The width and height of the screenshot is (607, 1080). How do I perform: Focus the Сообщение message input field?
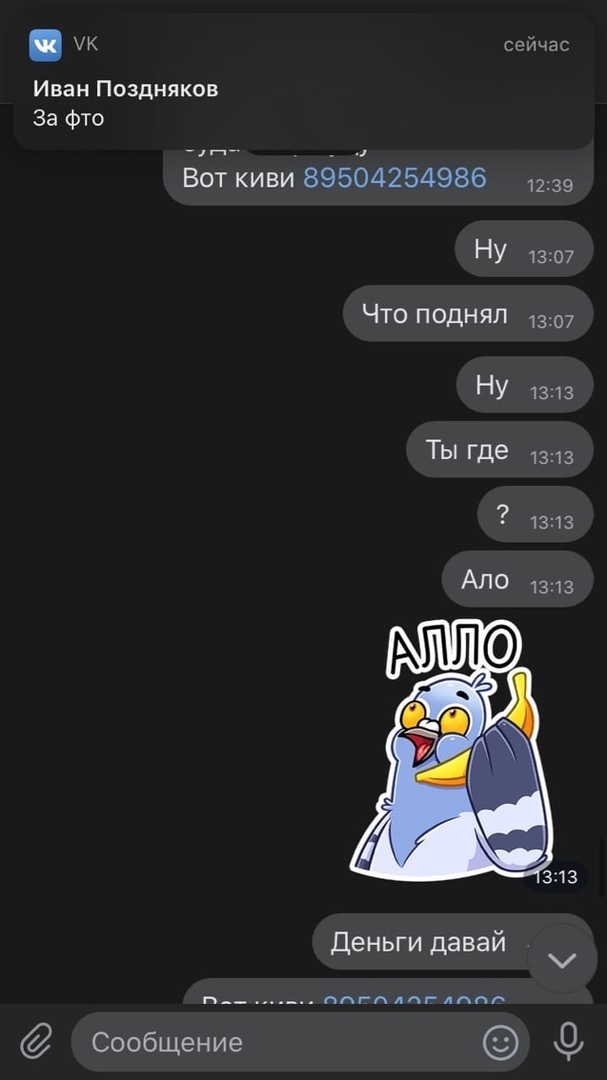coord(280,1042)
